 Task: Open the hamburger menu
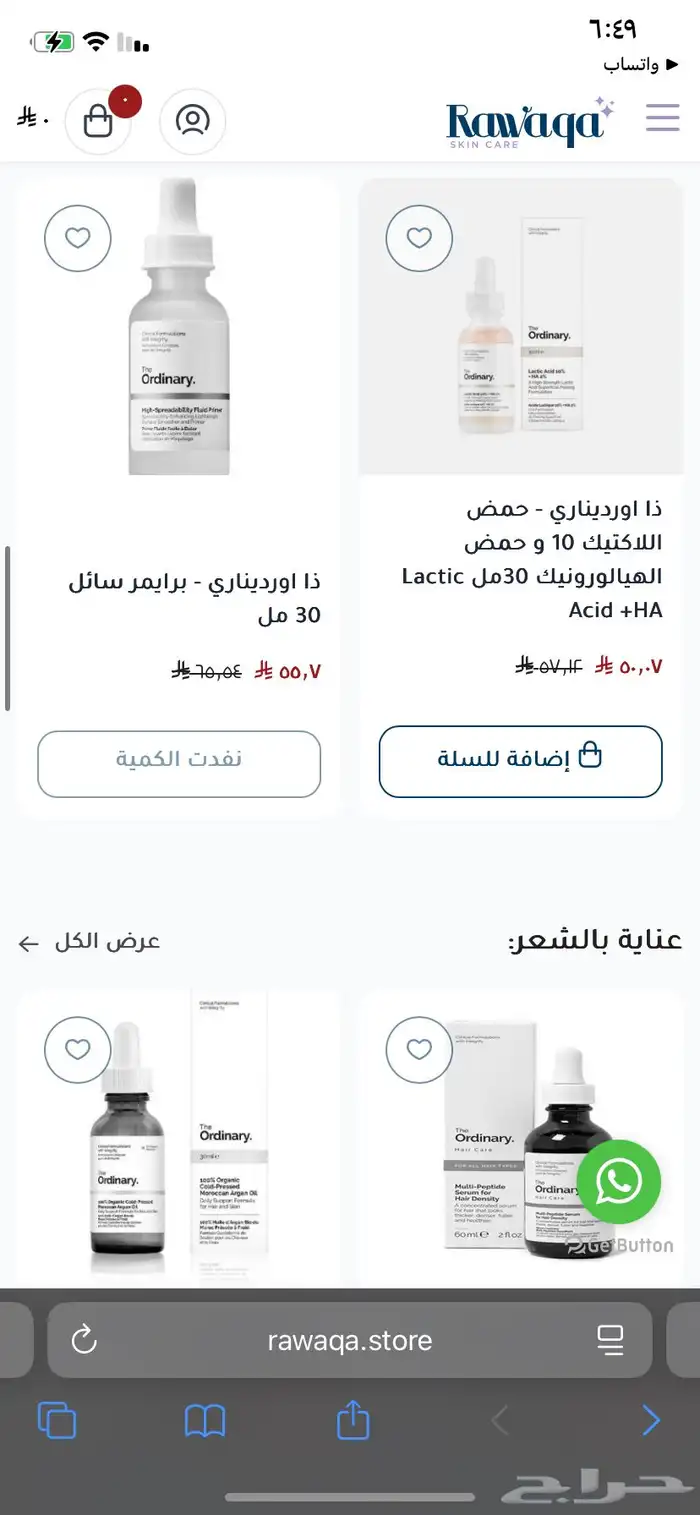[x=662, y=118]
